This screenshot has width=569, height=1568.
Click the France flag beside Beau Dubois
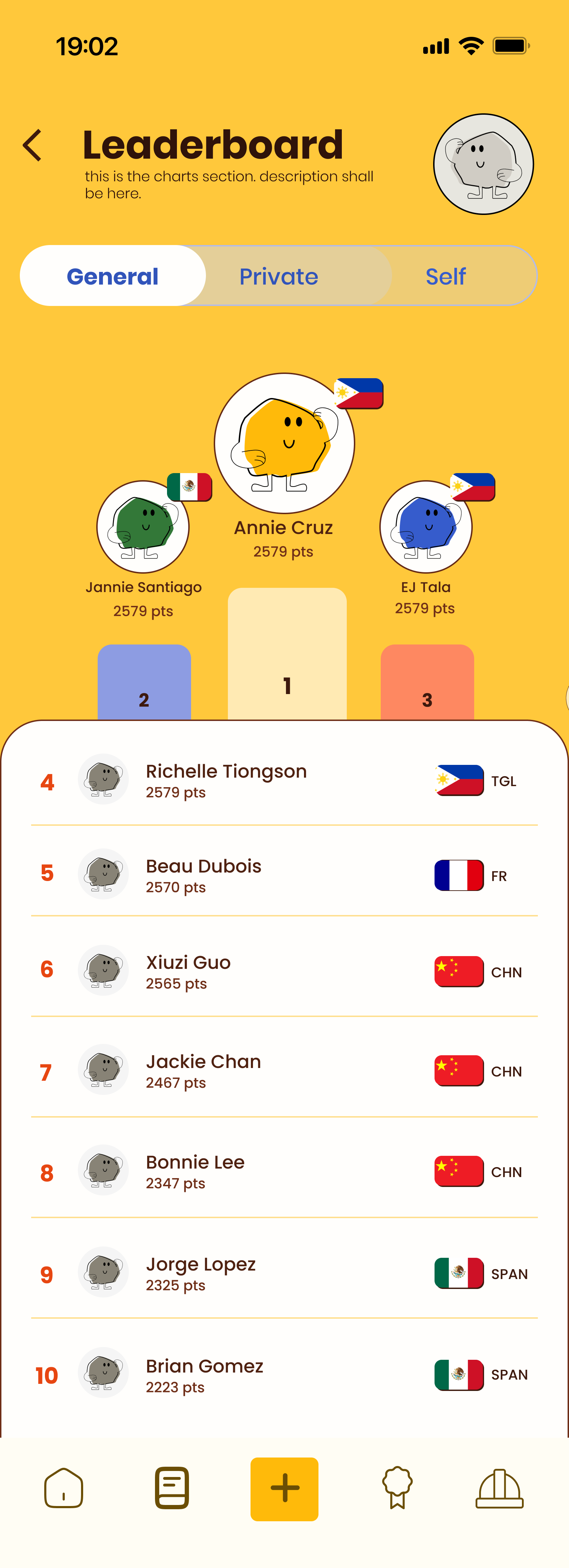(x=458, y=875)
